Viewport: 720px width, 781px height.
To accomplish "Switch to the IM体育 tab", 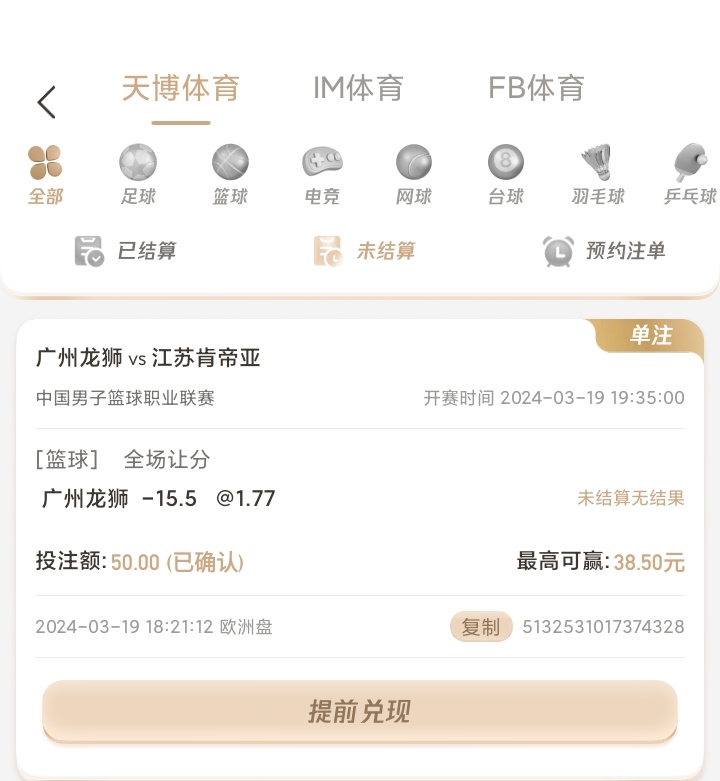I will [358, 88].
